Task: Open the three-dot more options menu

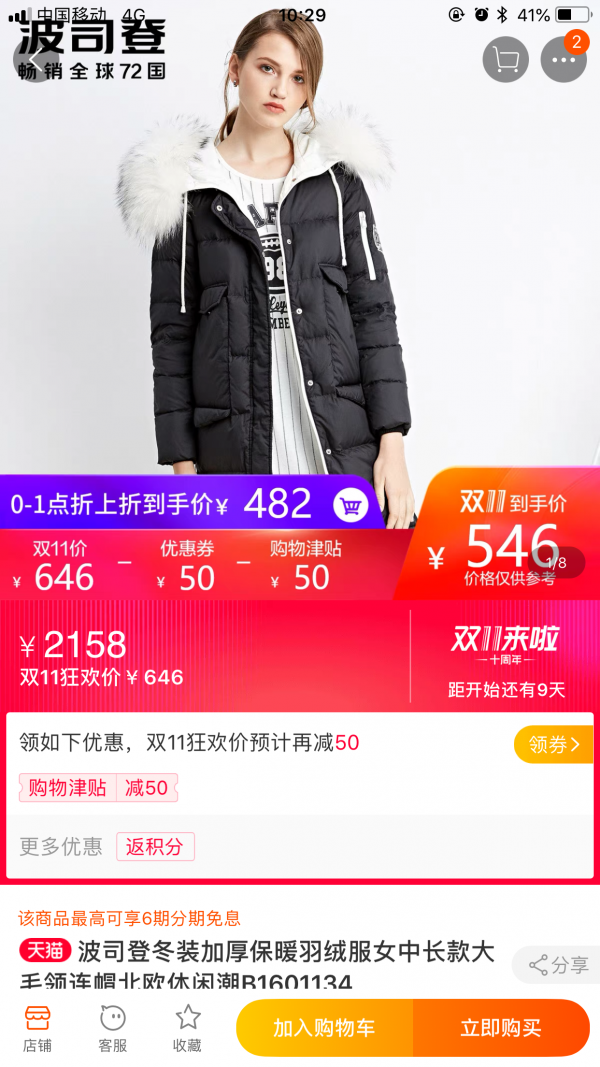Action: (x=563, y=60)
